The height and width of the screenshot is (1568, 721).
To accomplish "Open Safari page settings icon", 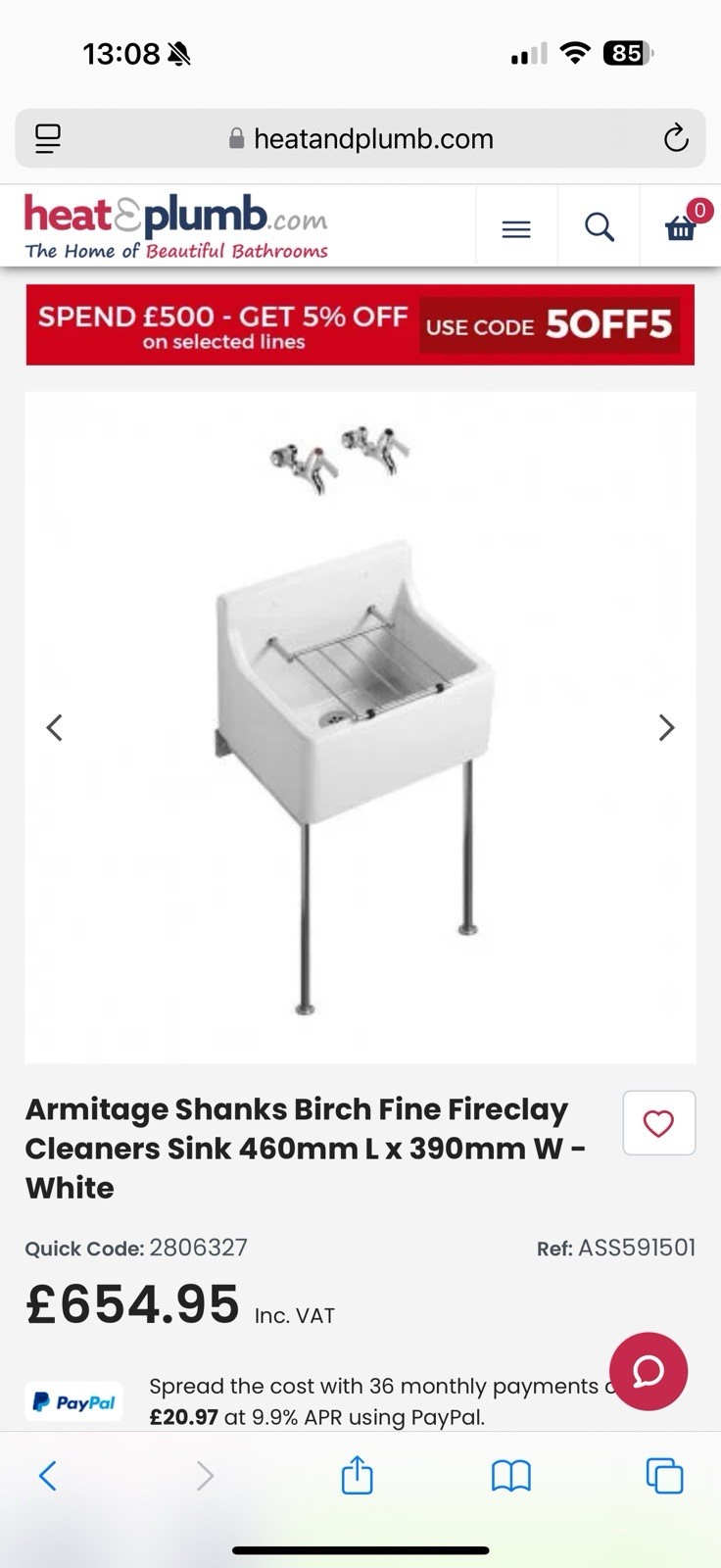I will click(48, 139).
